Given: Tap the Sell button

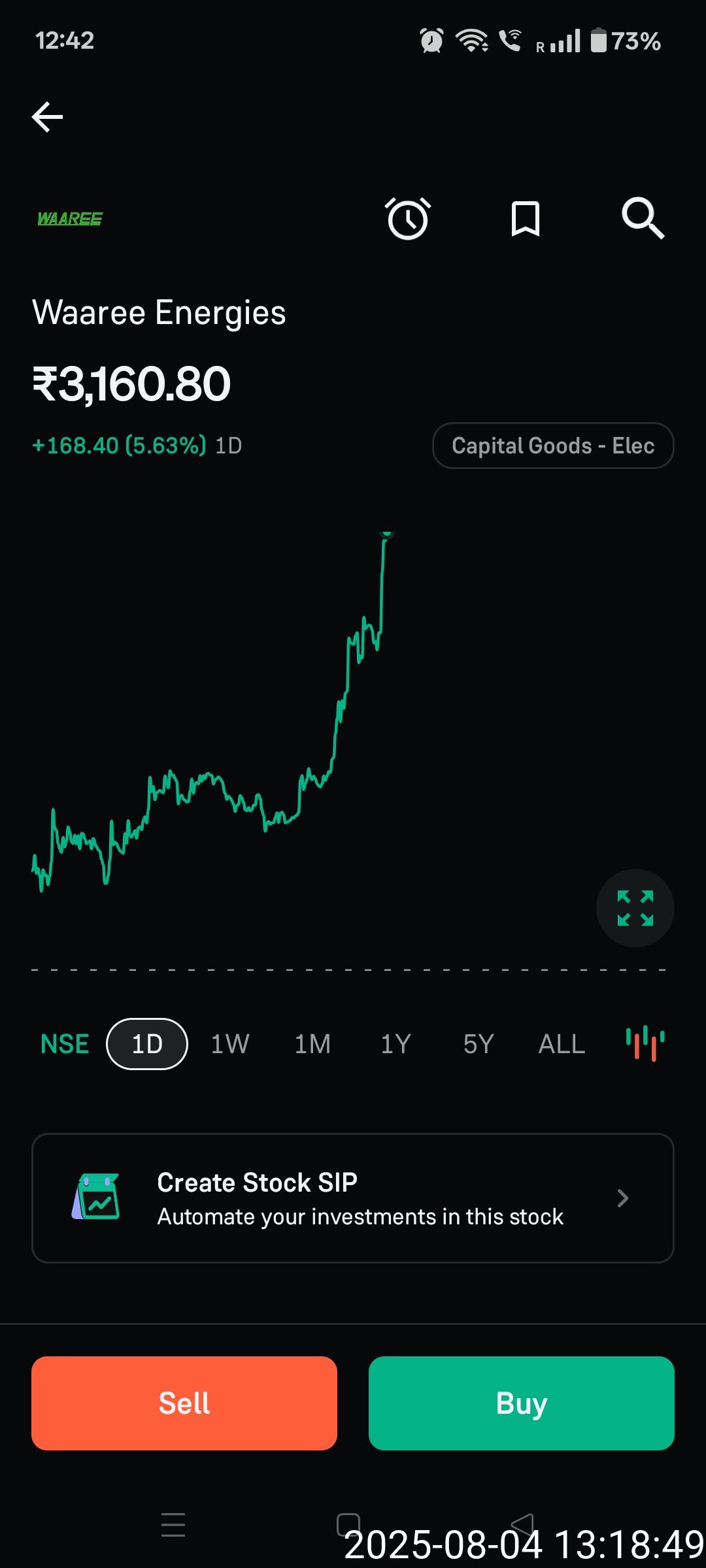Looking at the screenshot, I should tap(184, 1403).
